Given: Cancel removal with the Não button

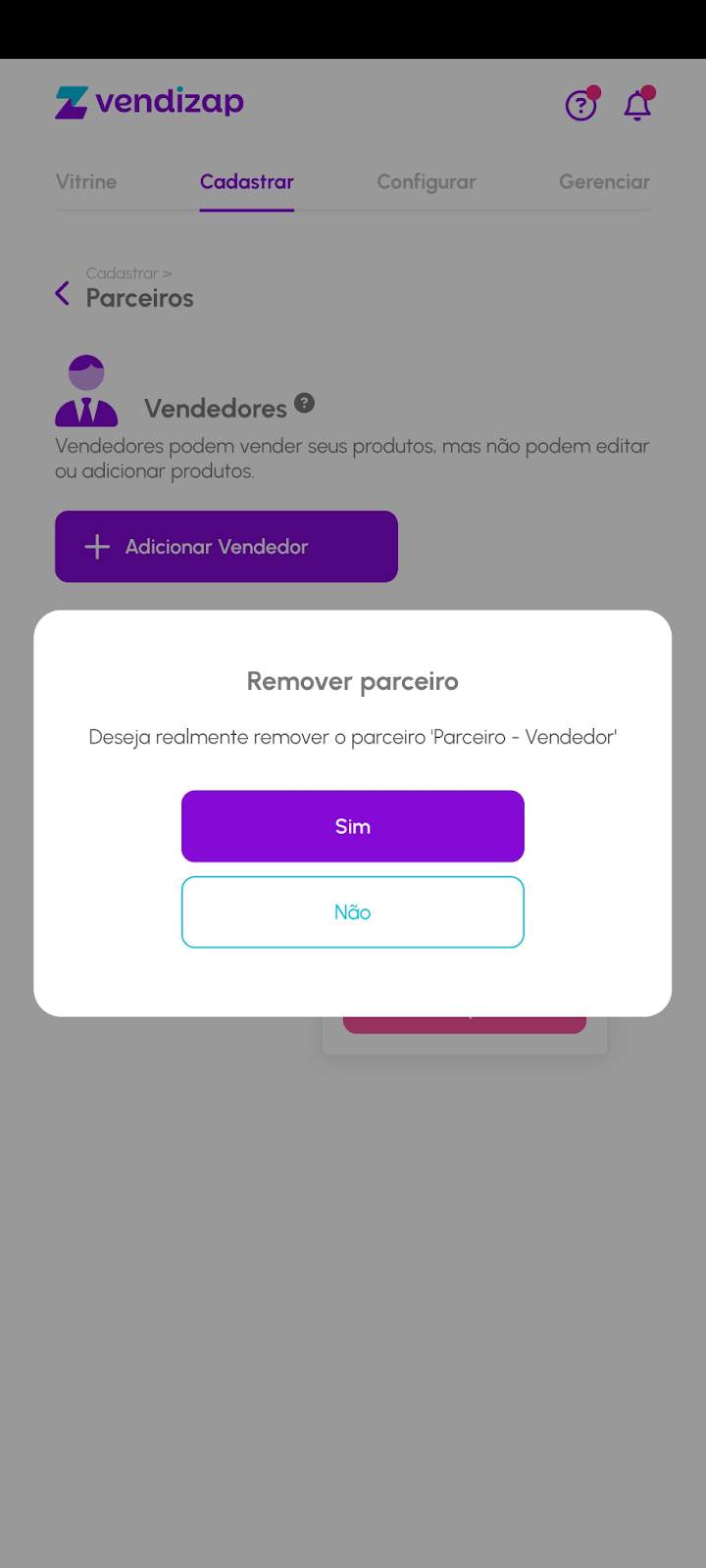Looking at the screenshot, I should point(352,912).
